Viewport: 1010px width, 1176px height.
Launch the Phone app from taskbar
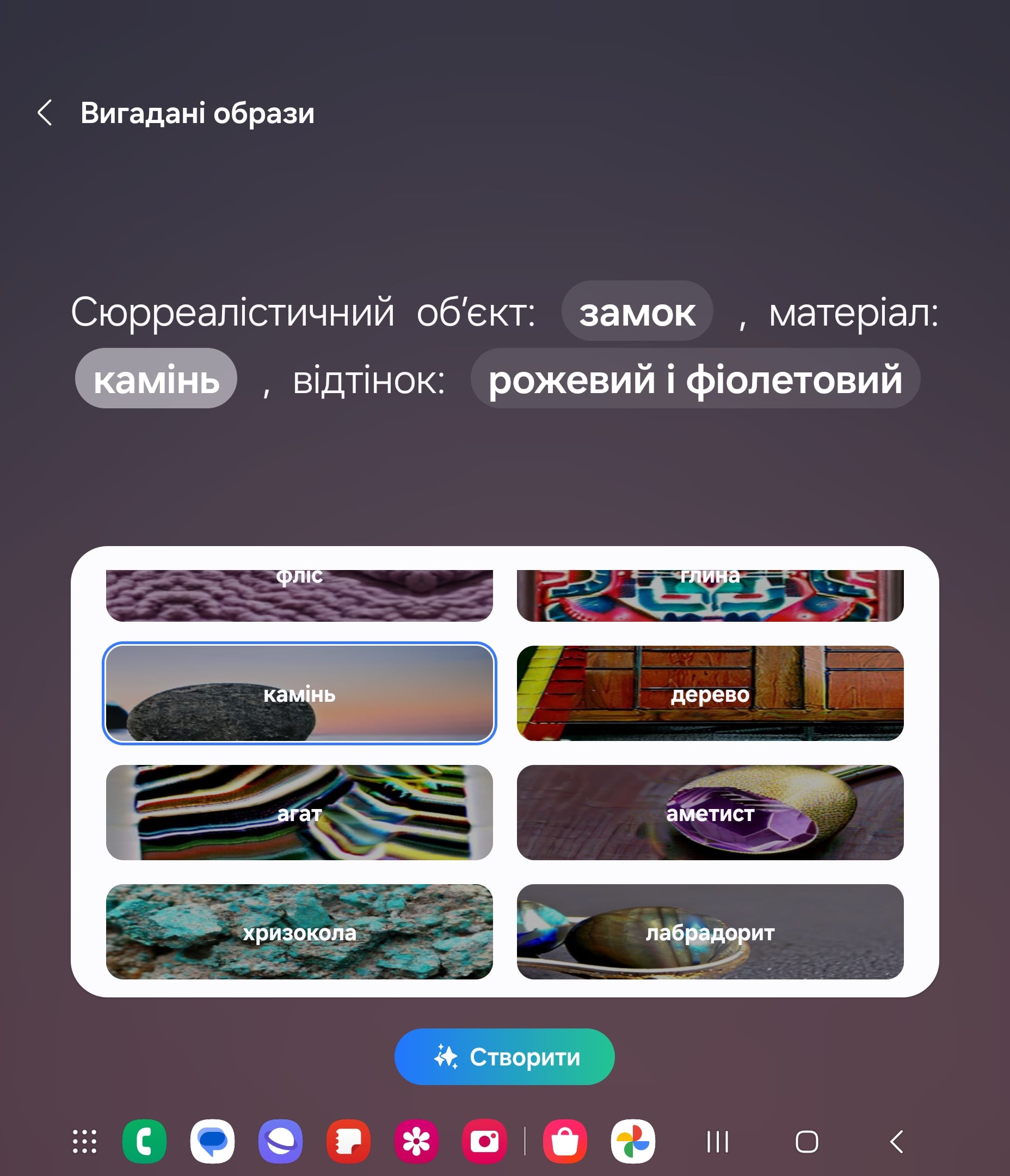point(145,1141)
